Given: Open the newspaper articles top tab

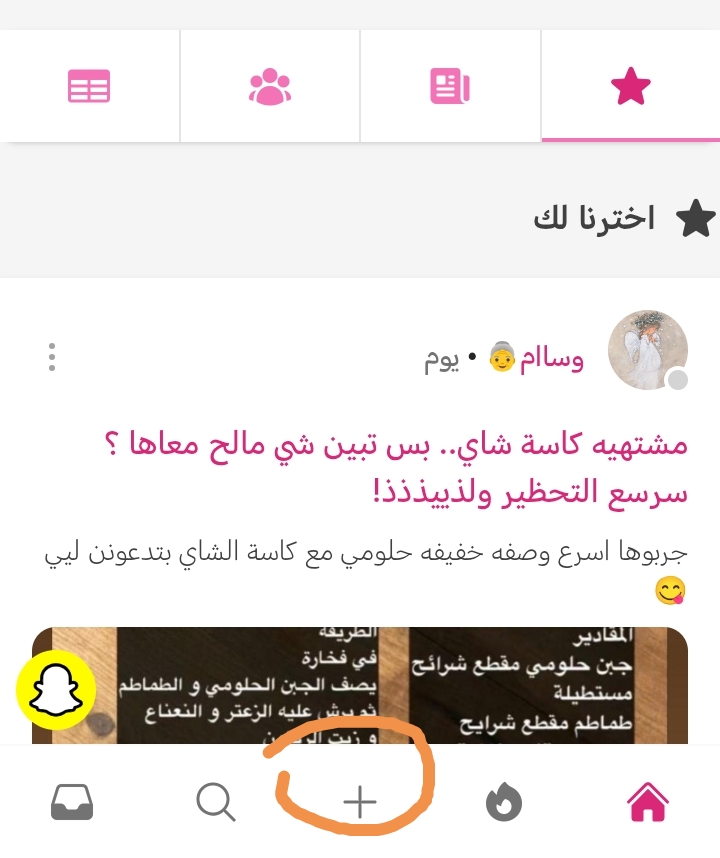Looking at the screenshot, I should tap(450, 87).
